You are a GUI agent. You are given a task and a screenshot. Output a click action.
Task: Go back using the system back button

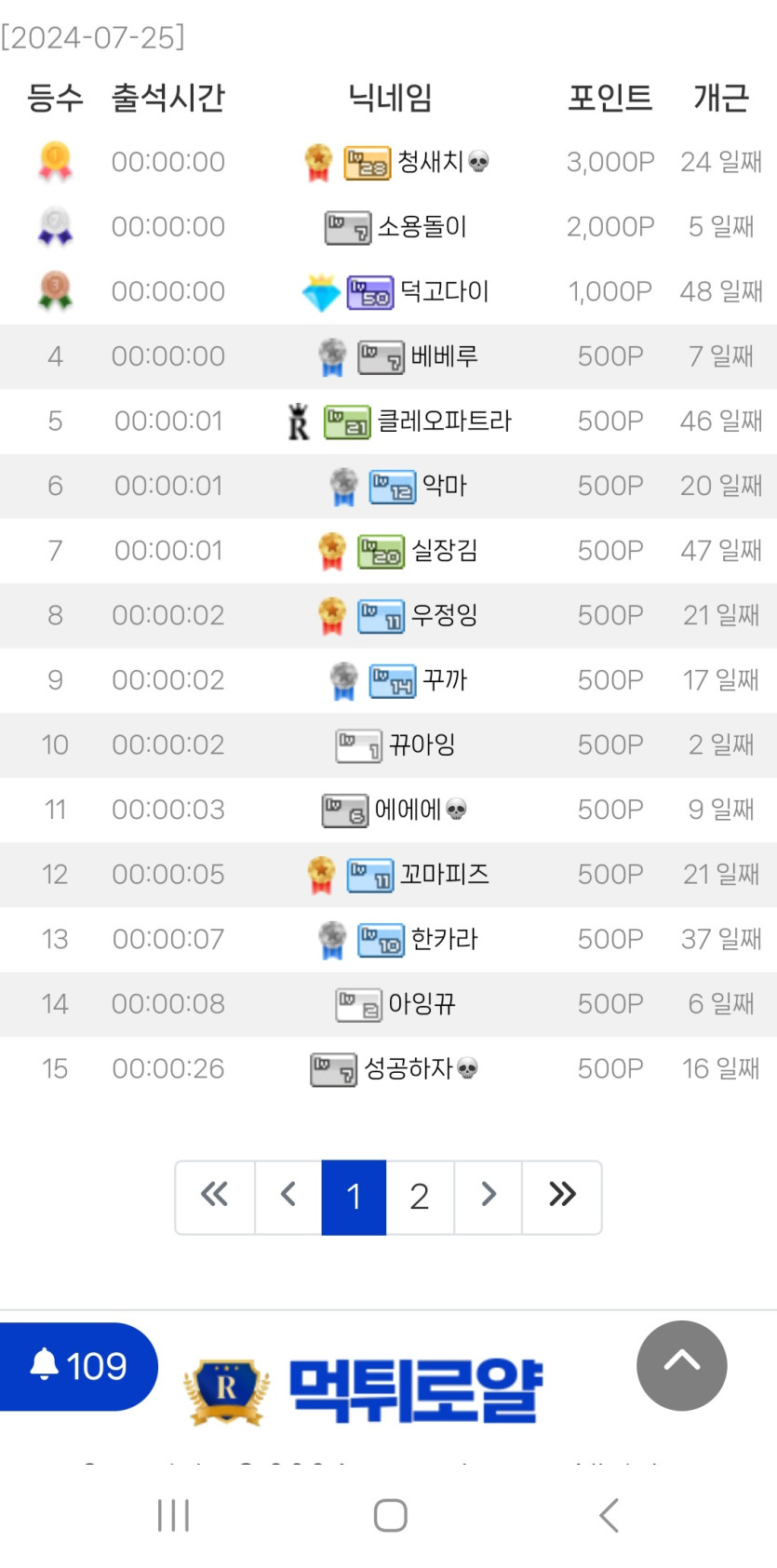609,1515
